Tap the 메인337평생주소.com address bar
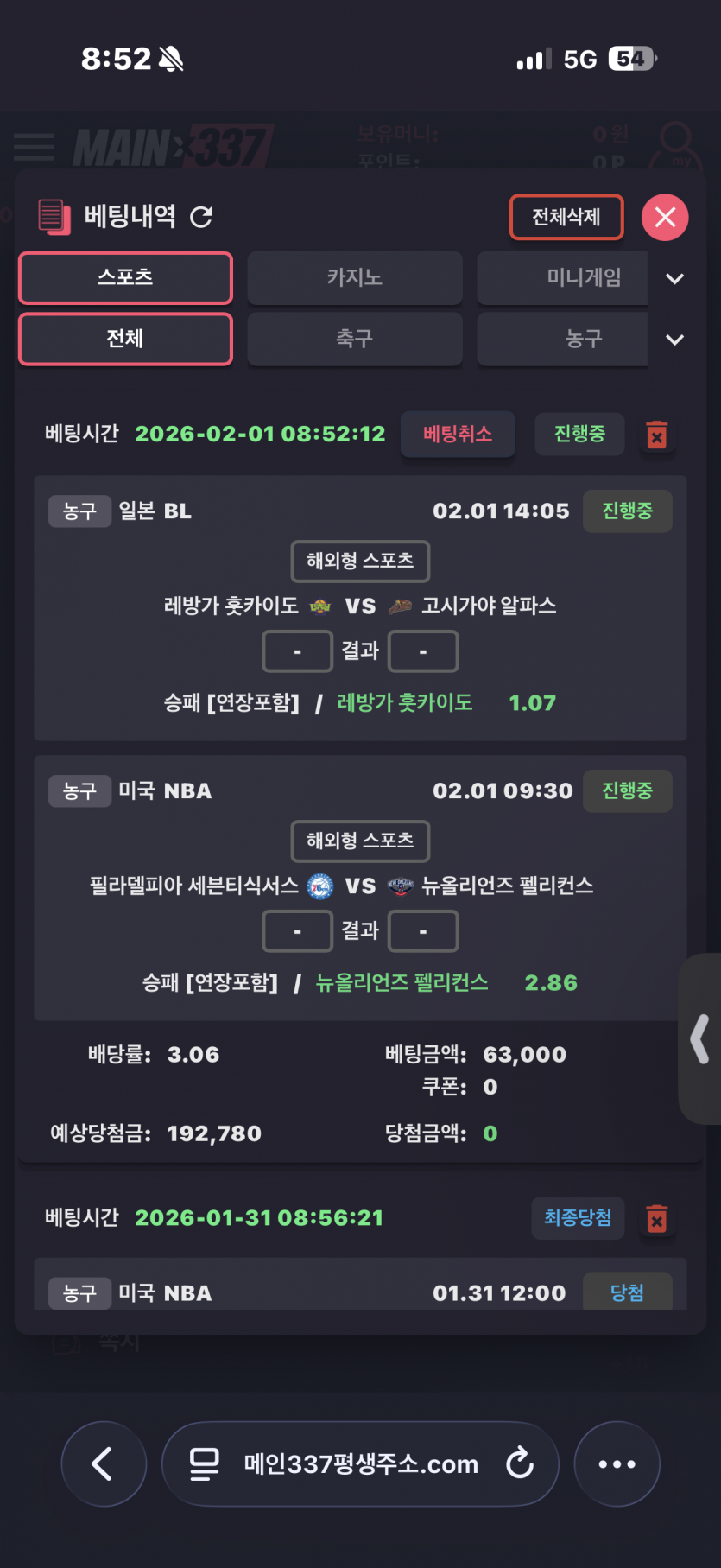Screen dimensions: 721x1568 pos(361,1463)
